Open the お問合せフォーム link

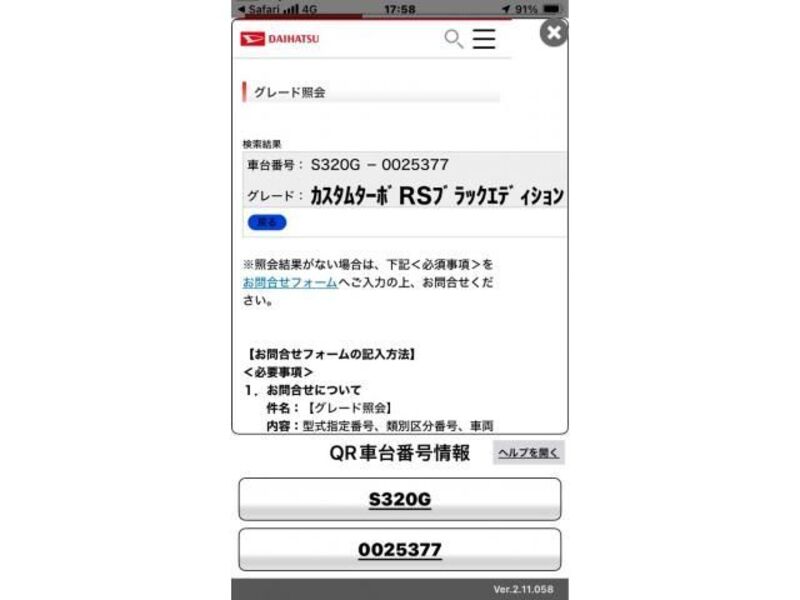289,283
